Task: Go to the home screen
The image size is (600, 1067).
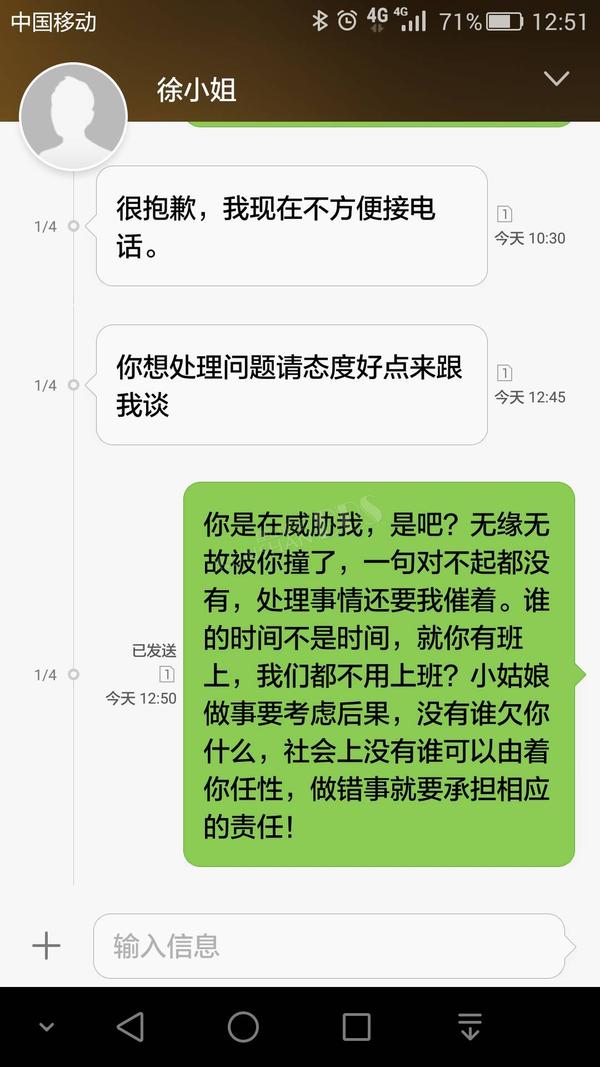Action: point(243,1026)
